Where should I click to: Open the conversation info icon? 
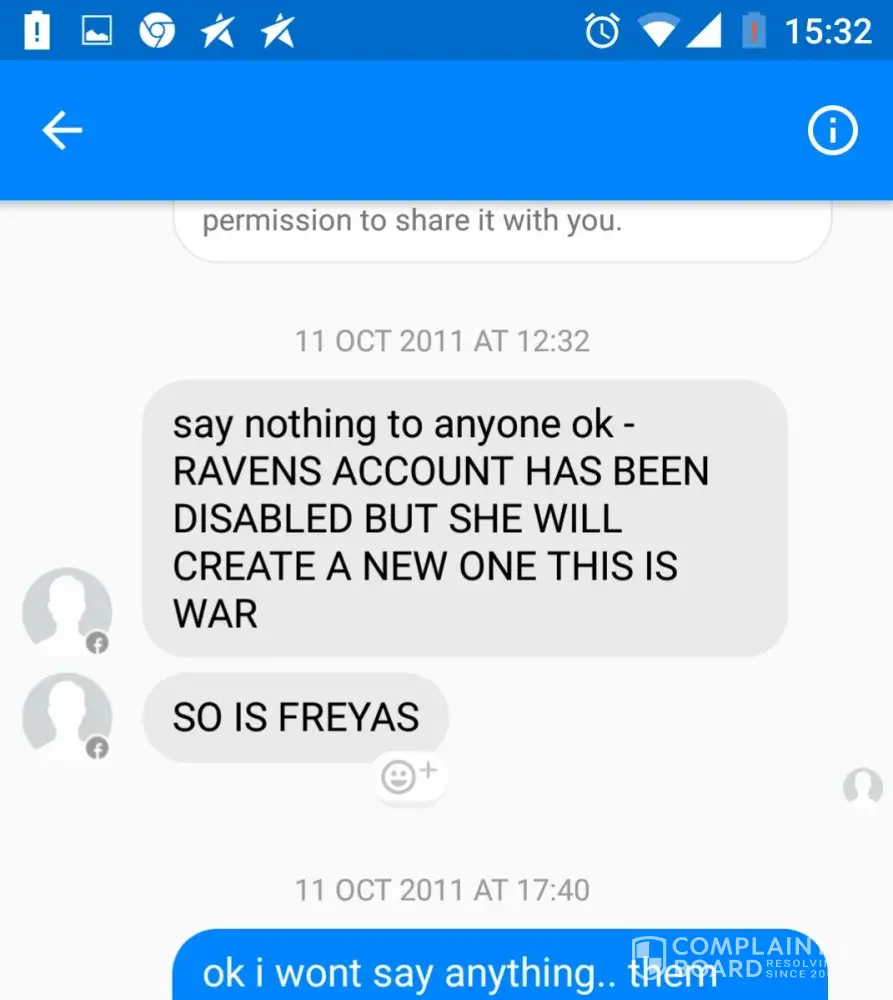tap(832, 130)
